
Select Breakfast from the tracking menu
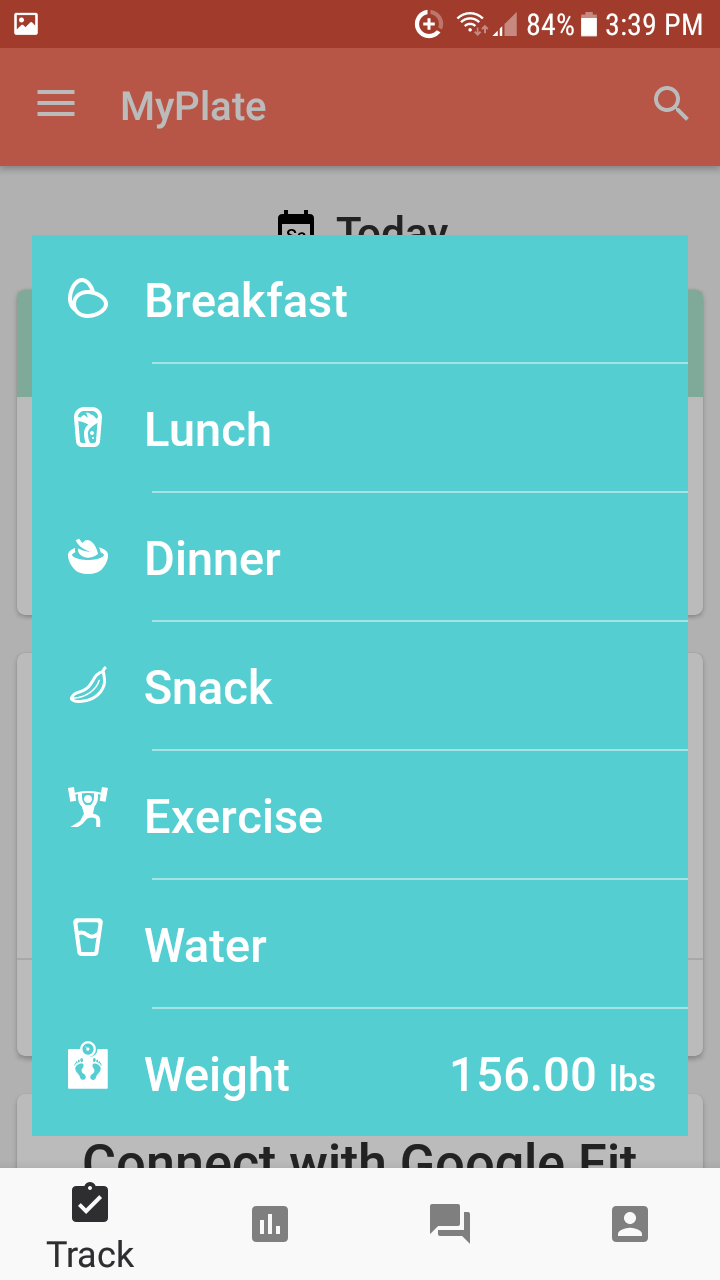[360, 300]
